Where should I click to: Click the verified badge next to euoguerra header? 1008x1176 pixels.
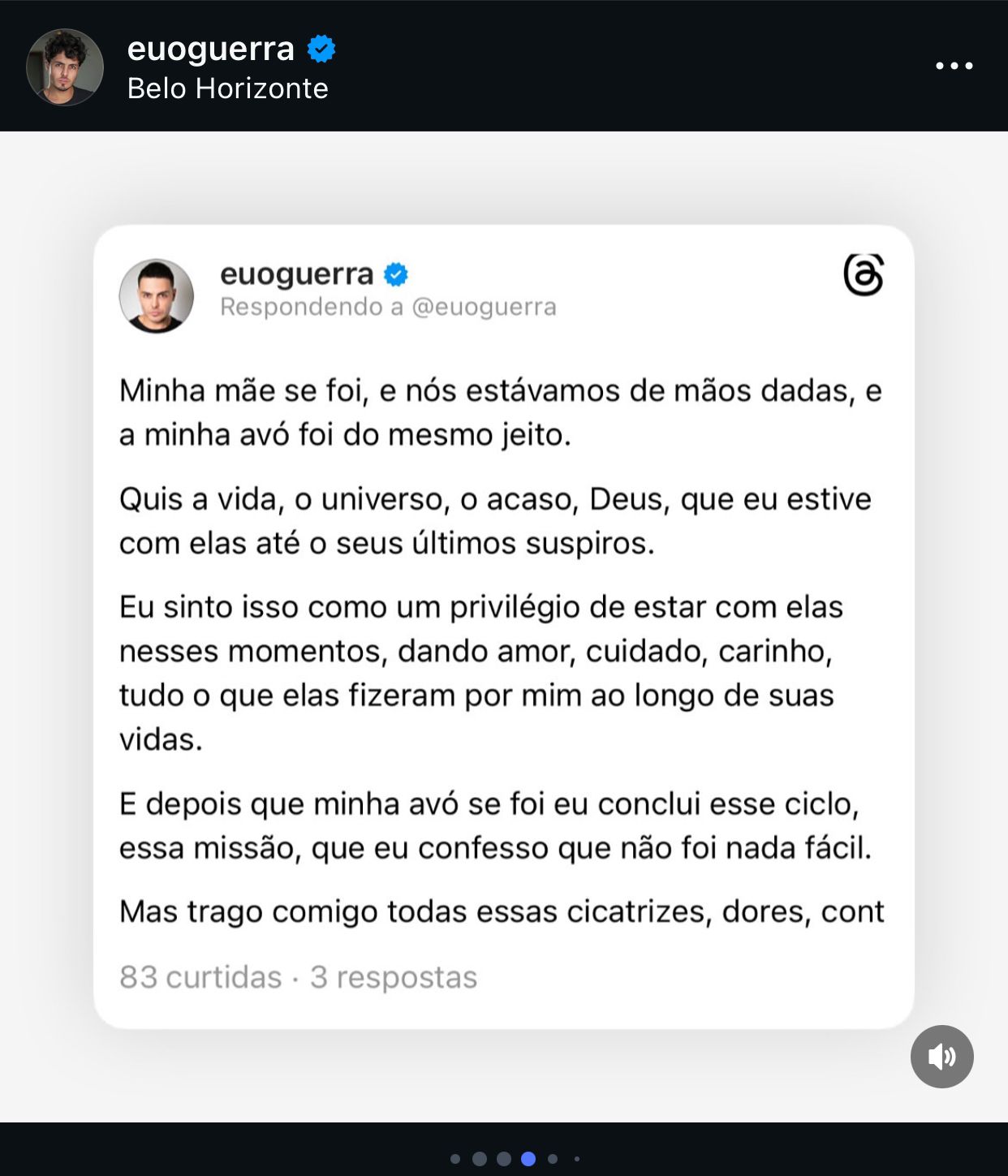coord(322,49)
